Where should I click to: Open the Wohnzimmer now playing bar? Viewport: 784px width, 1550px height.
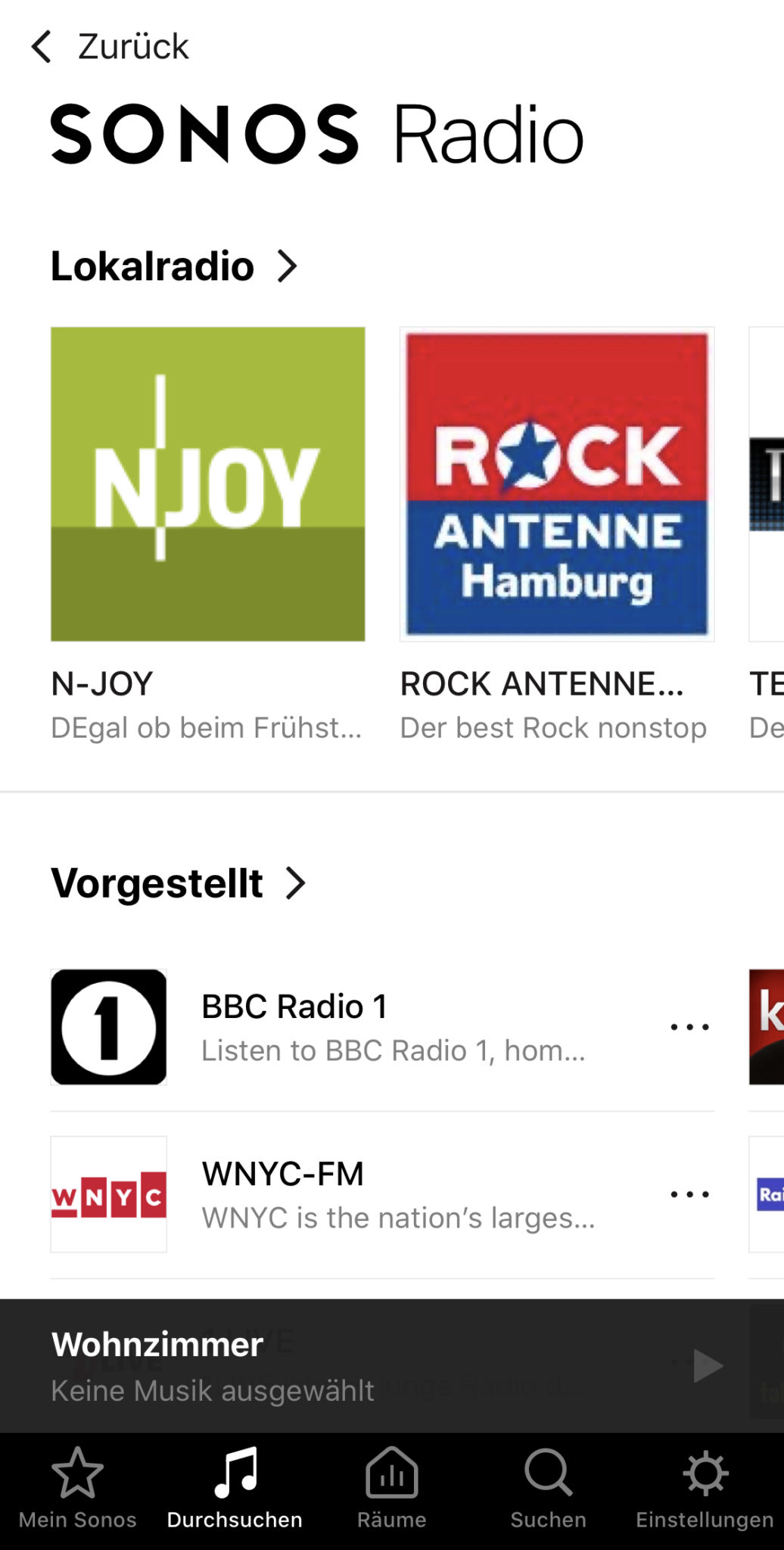(303, 1366)
